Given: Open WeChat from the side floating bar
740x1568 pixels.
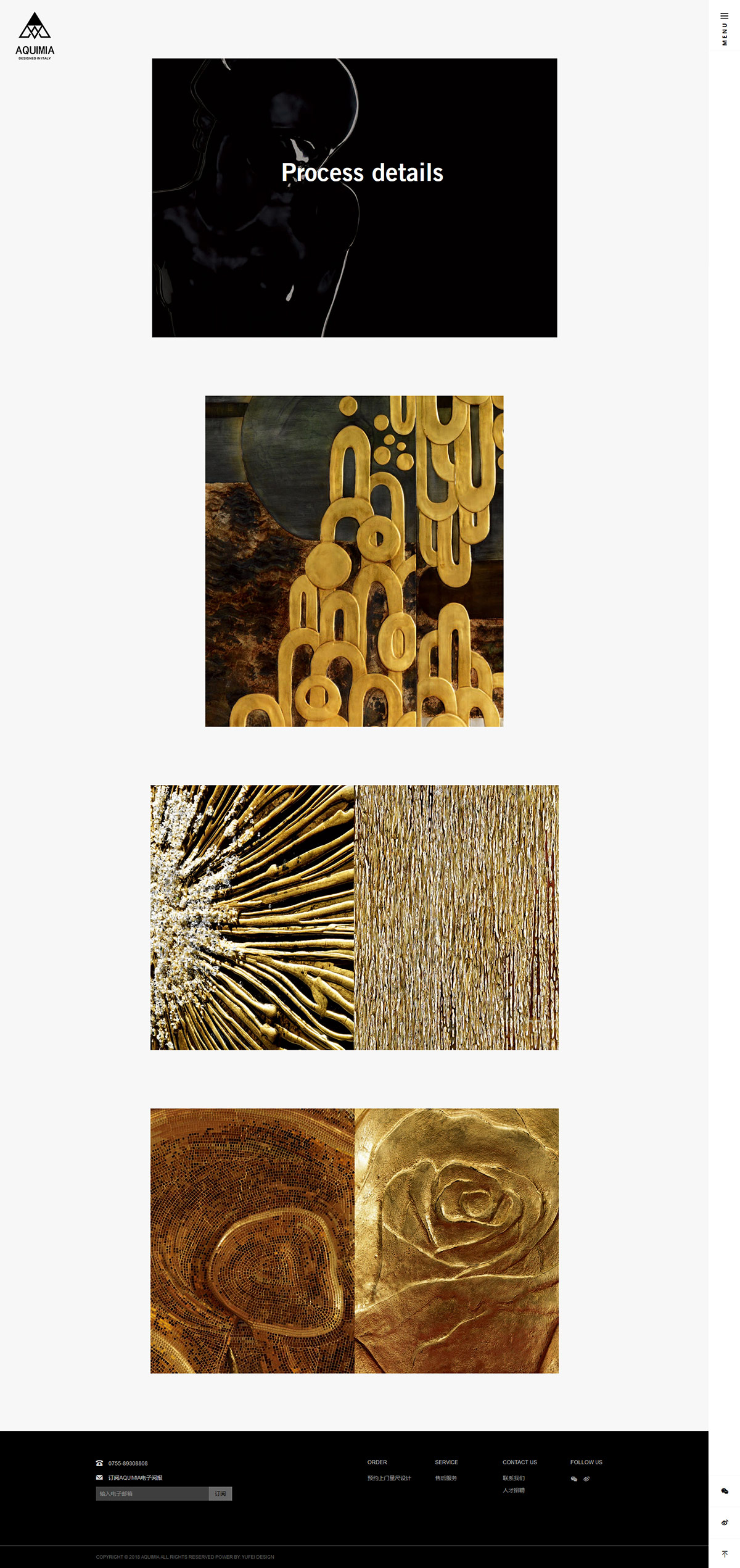Looking at the screenshot, I should click(x=725, y=1491).
